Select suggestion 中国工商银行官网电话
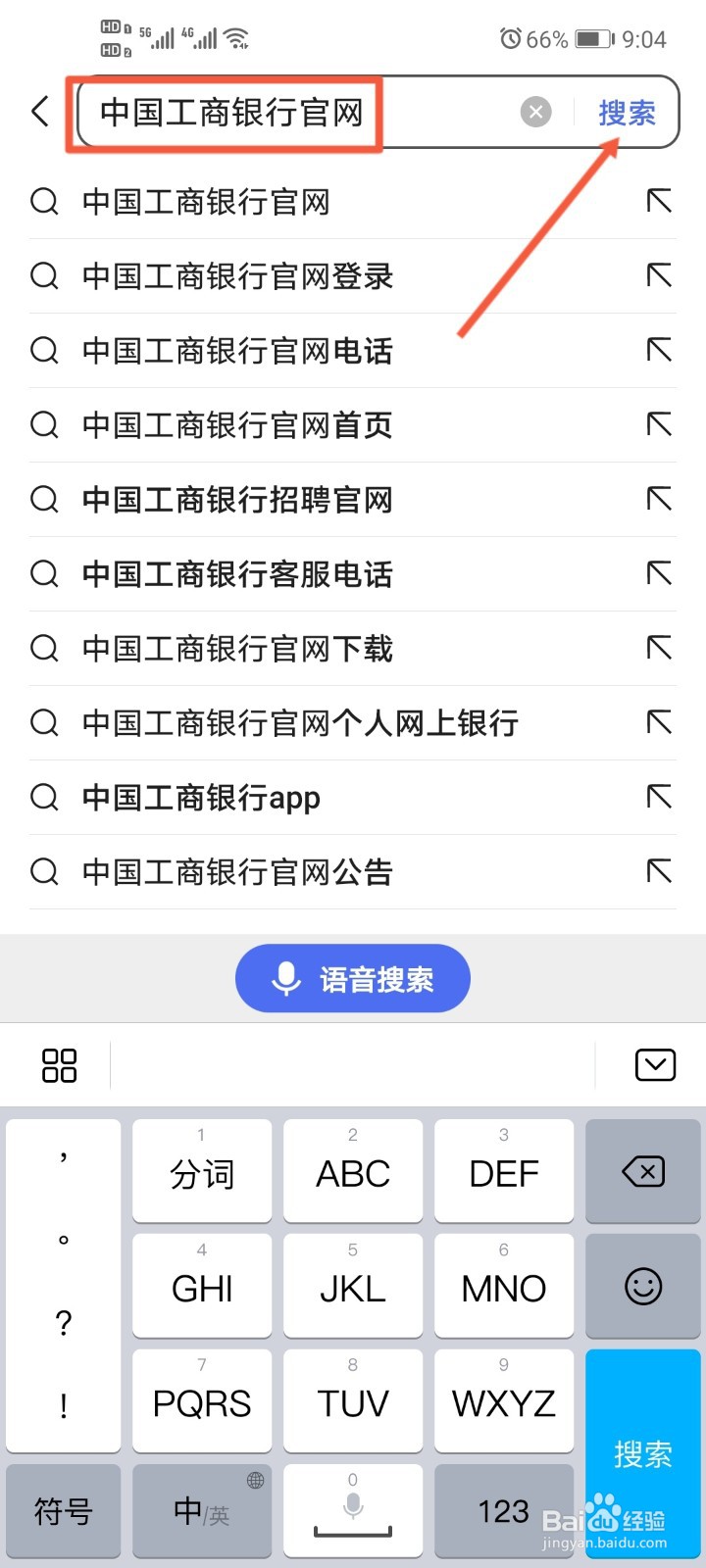This screenshot has width=706, height=1568. [x=353, y=351]
